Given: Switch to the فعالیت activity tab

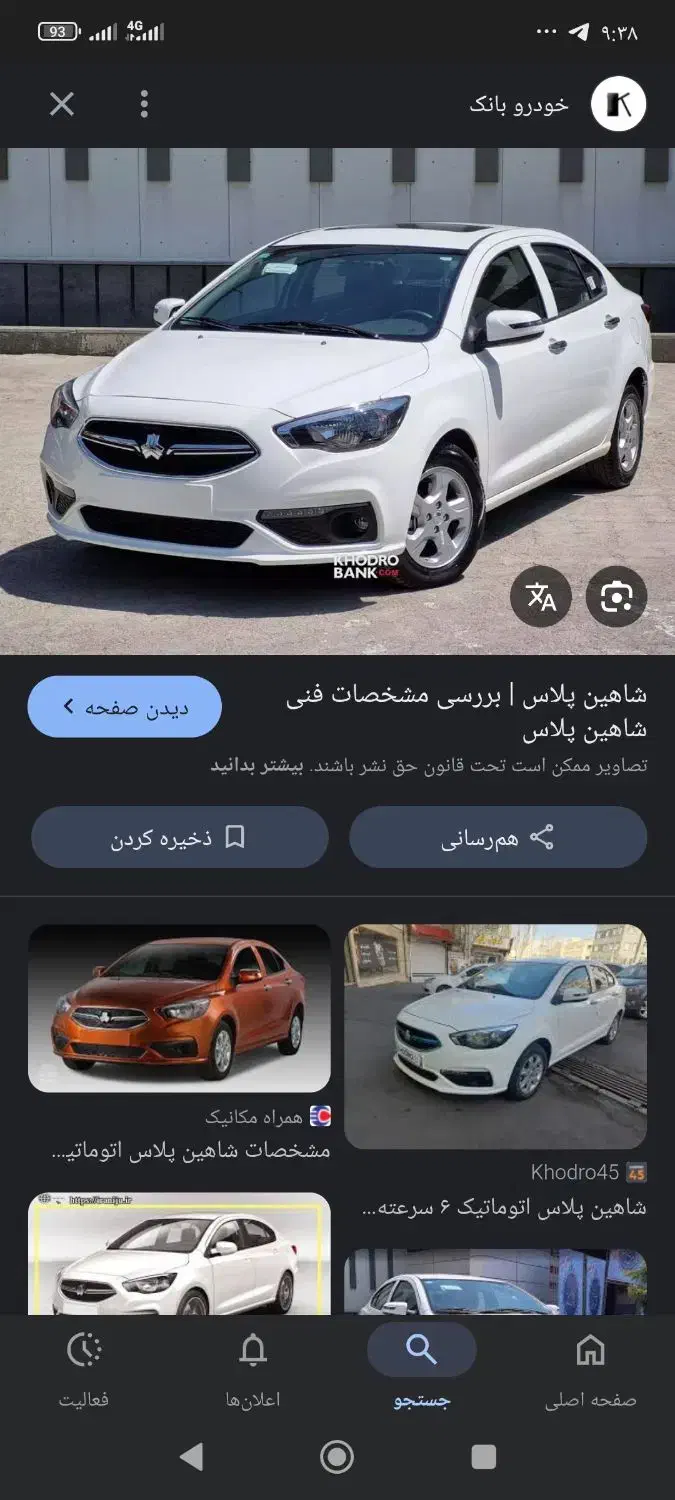Looking at the screenshot, I should coord(84,1369).
